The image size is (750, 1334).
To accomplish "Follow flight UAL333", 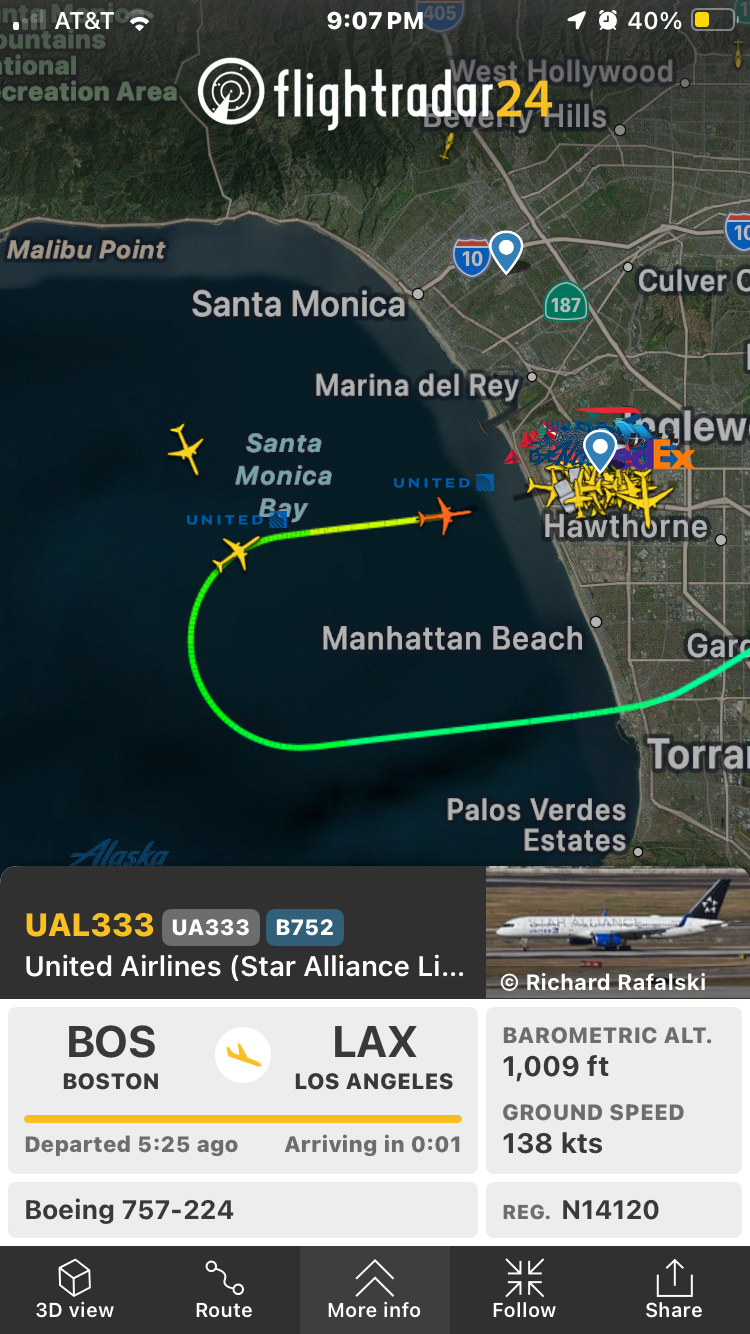I will (524, 1290).
